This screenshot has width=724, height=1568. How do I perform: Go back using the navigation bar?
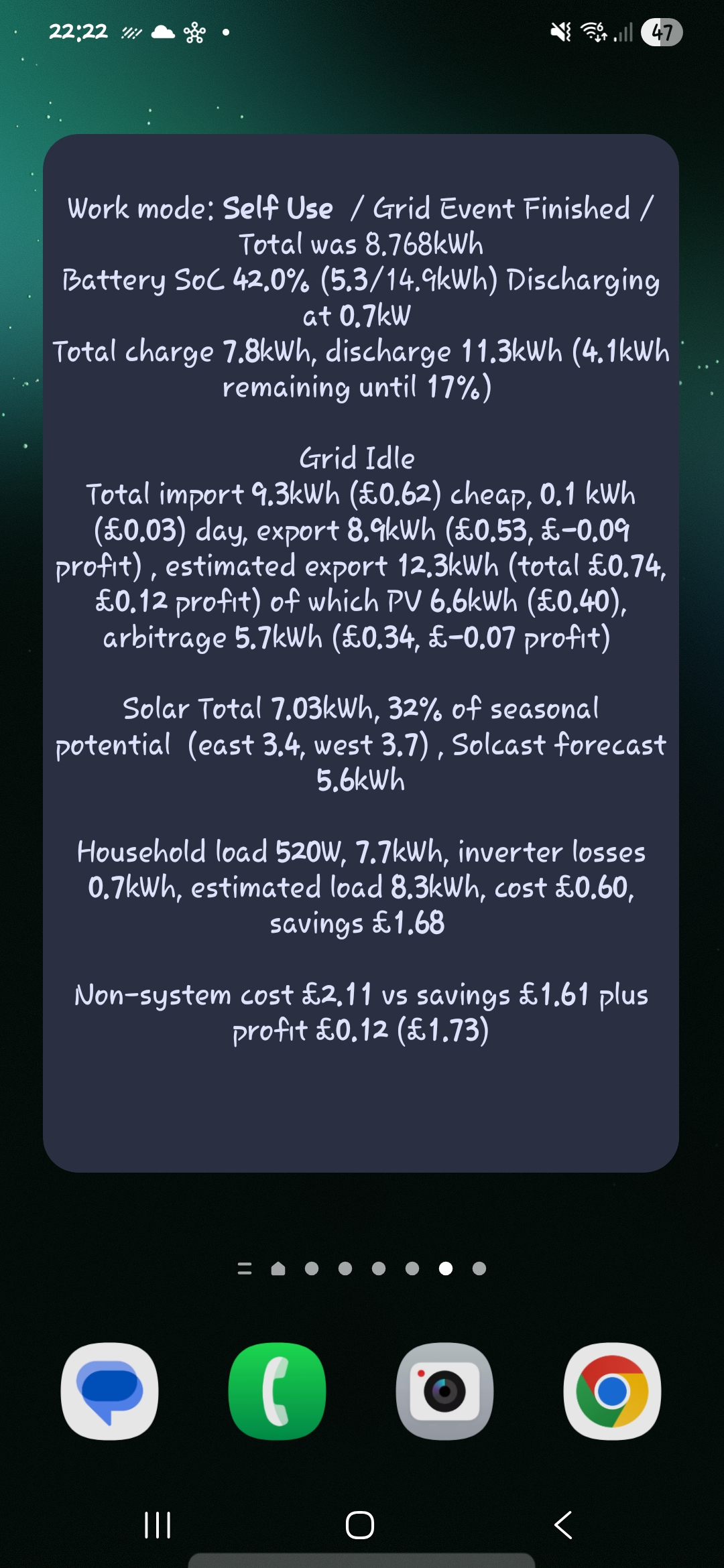(x=563, y=1525)
